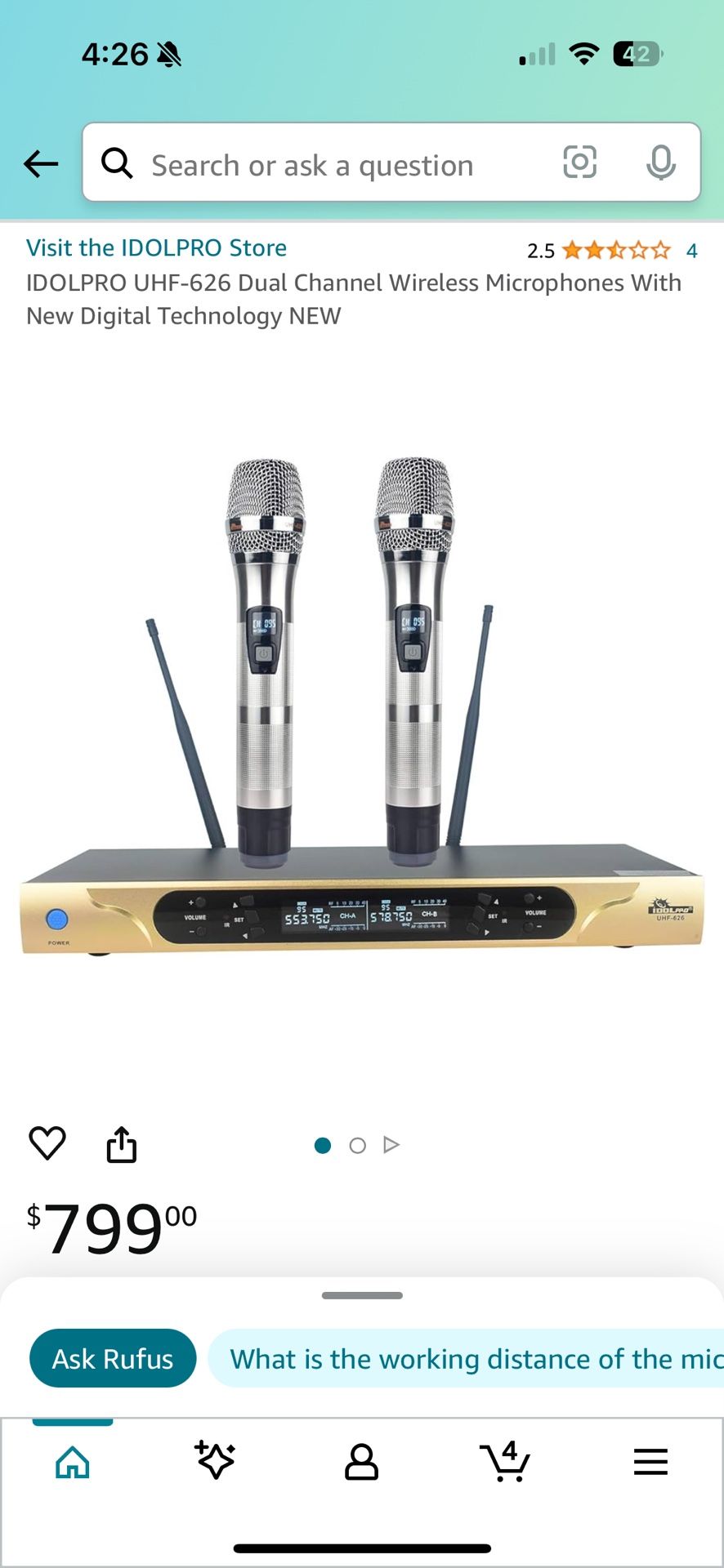Add product to wishlist with the heart toggle
The height and width of the screenshot is (1568, 724).
pos(47,1143)
